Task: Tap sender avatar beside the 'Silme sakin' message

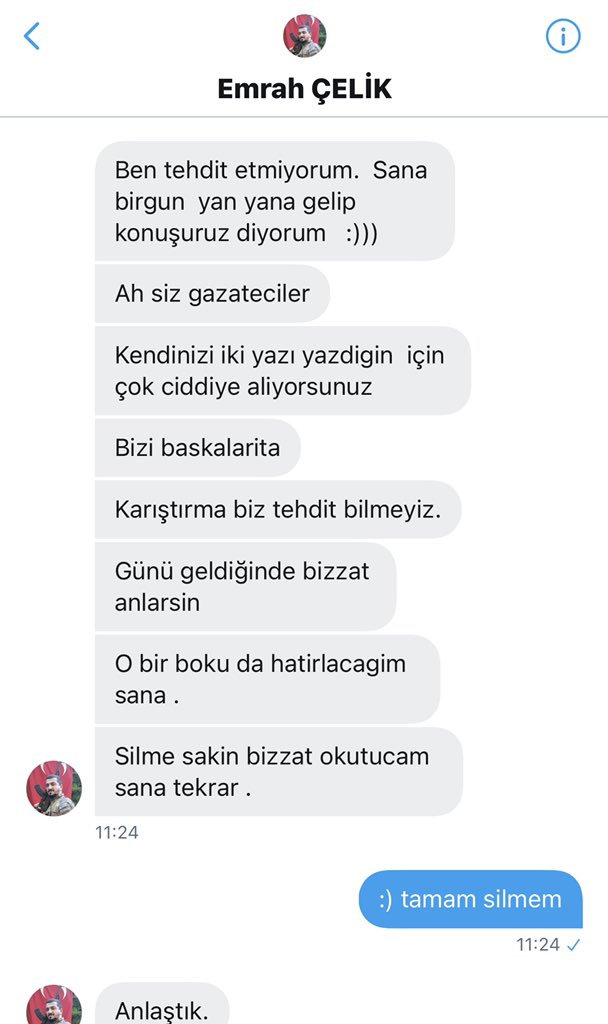Action: 54,788
